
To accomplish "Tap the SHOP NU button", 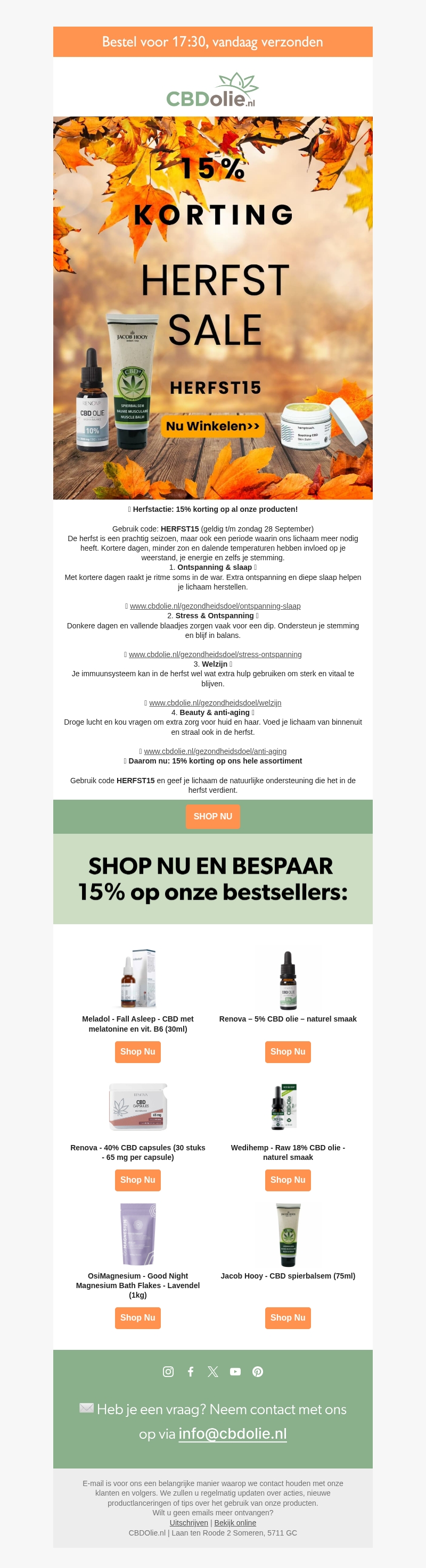I will point(212,816).
